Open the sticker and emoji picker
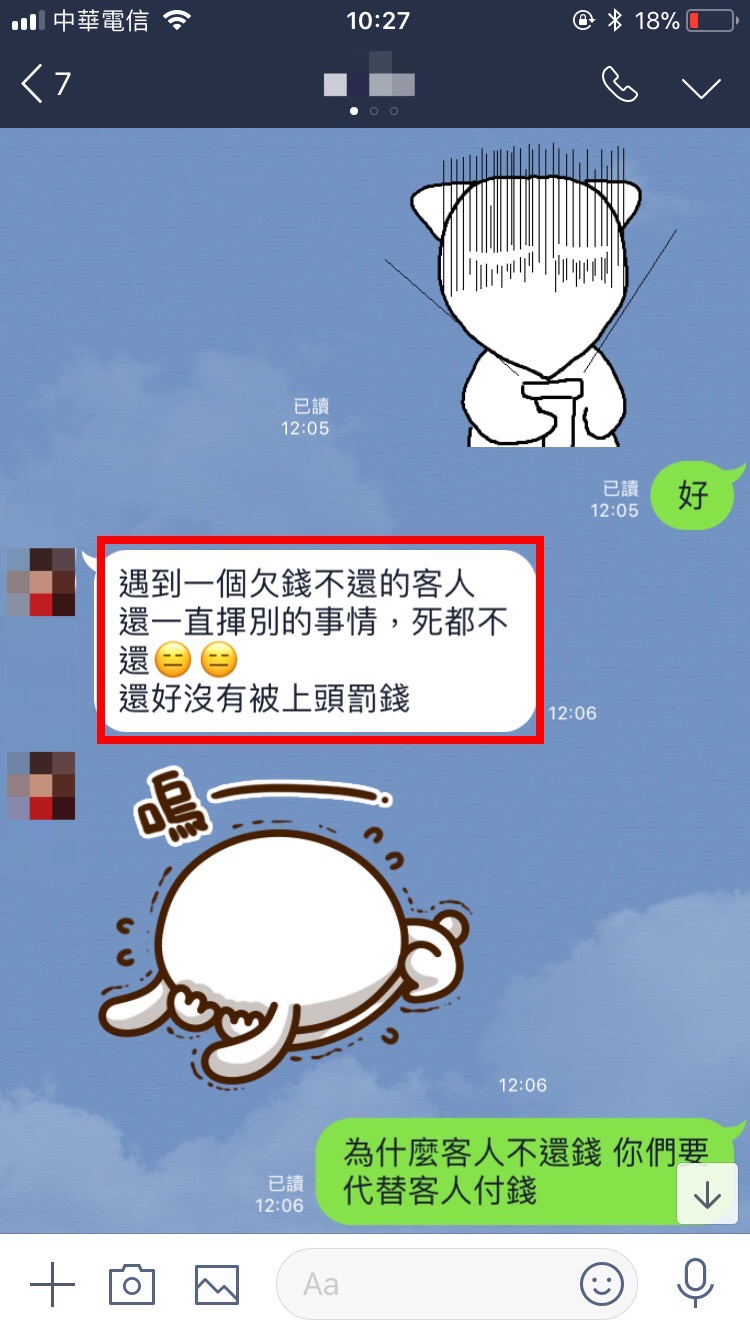This screenshot has height=1334, width=750. 602,1283
